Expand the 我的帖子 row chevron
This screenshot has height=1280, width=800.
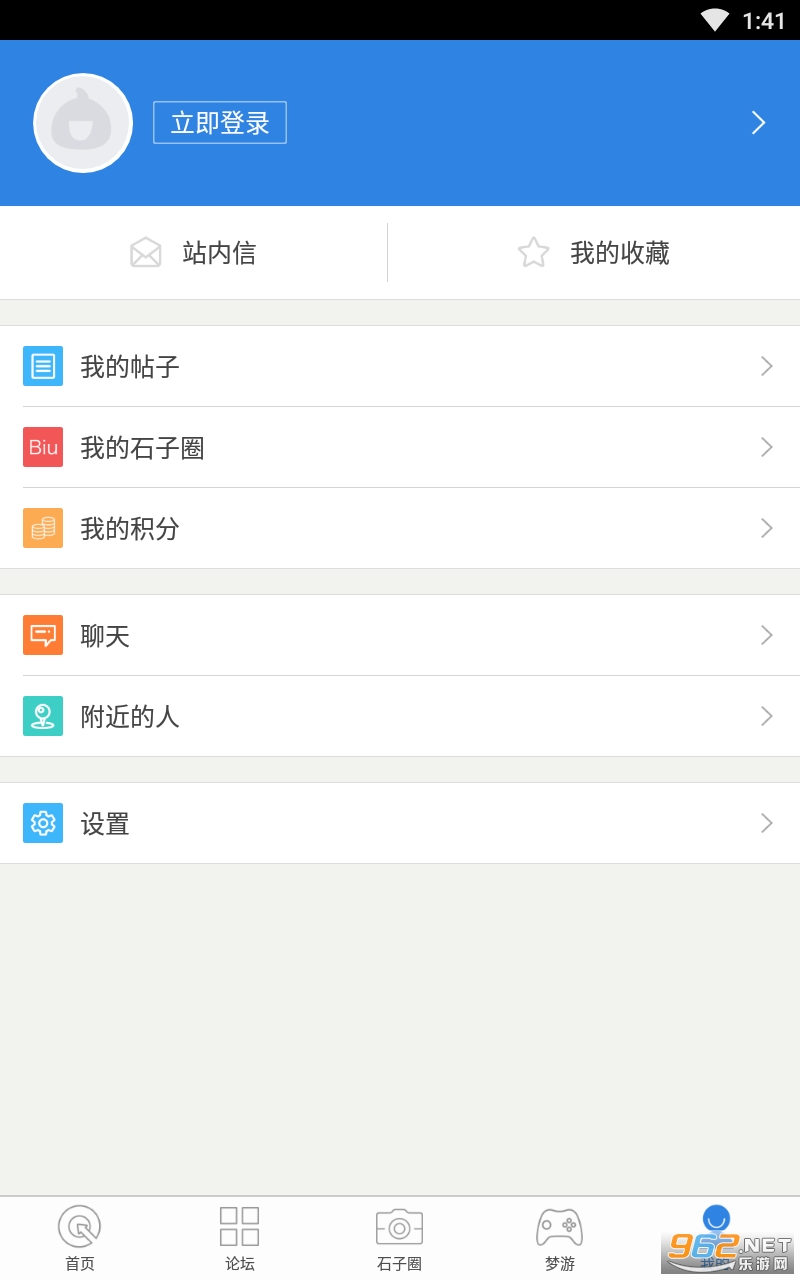[766, 366]
